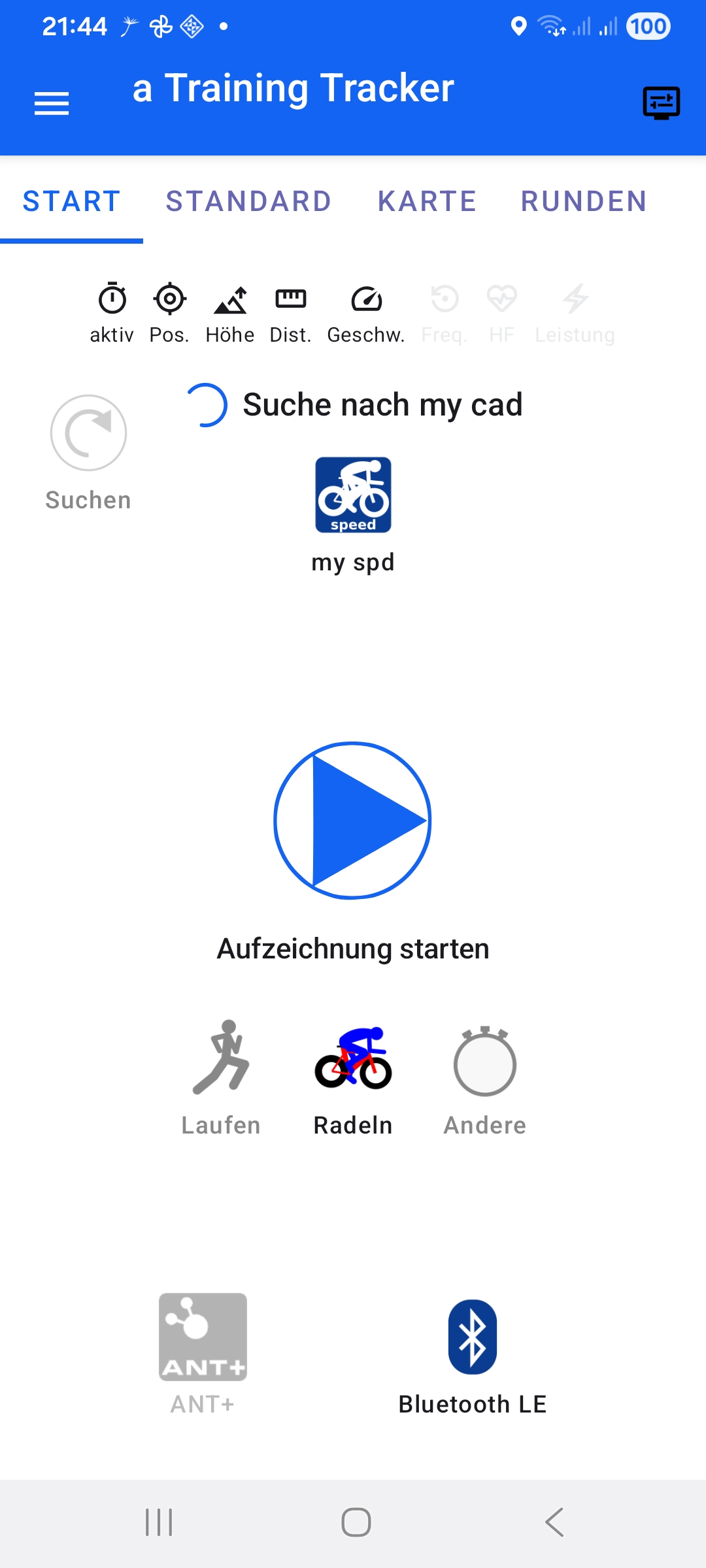Open recent apps from the navigation bar
Screen dimensions: 706x1568
[x=159, y=1522]
